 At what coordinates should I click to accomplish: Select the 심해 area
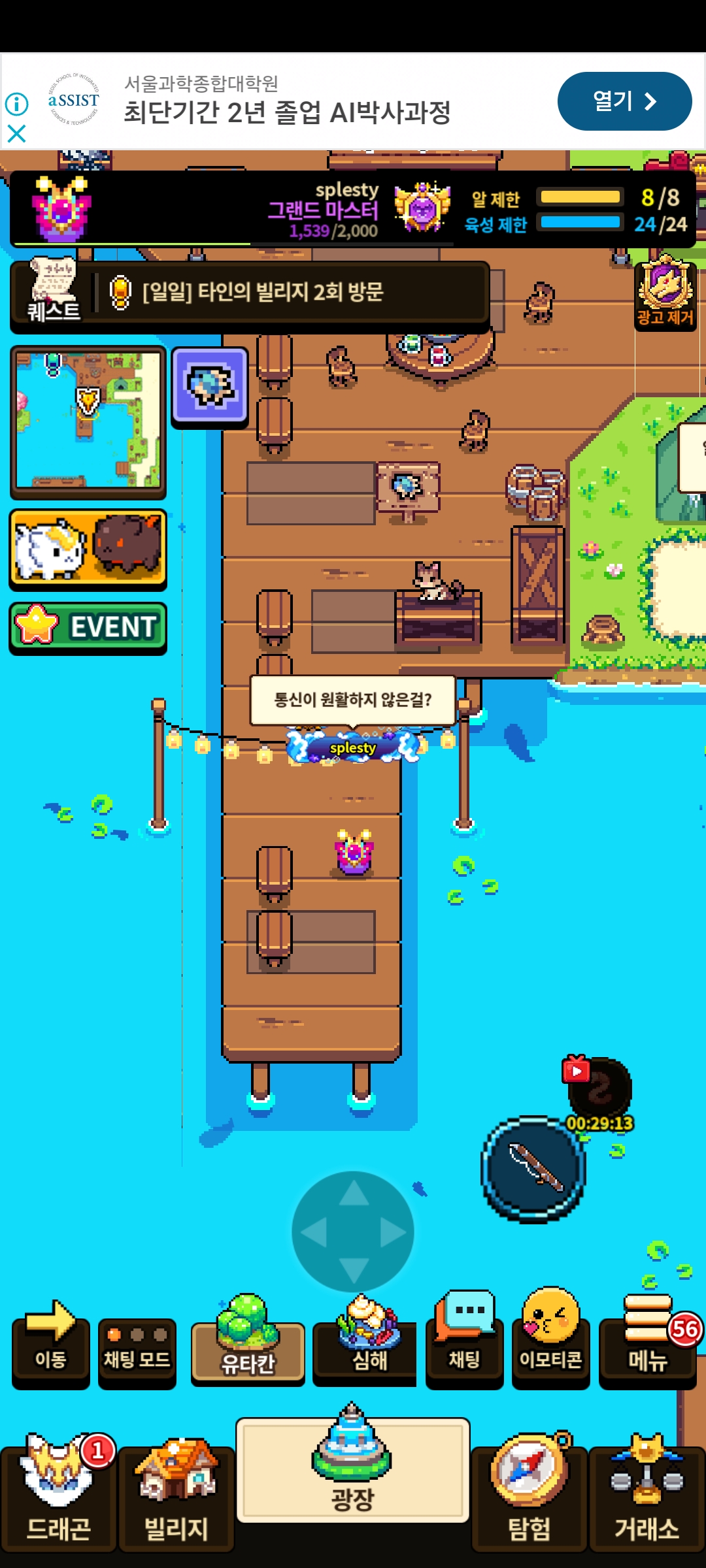365,1339
